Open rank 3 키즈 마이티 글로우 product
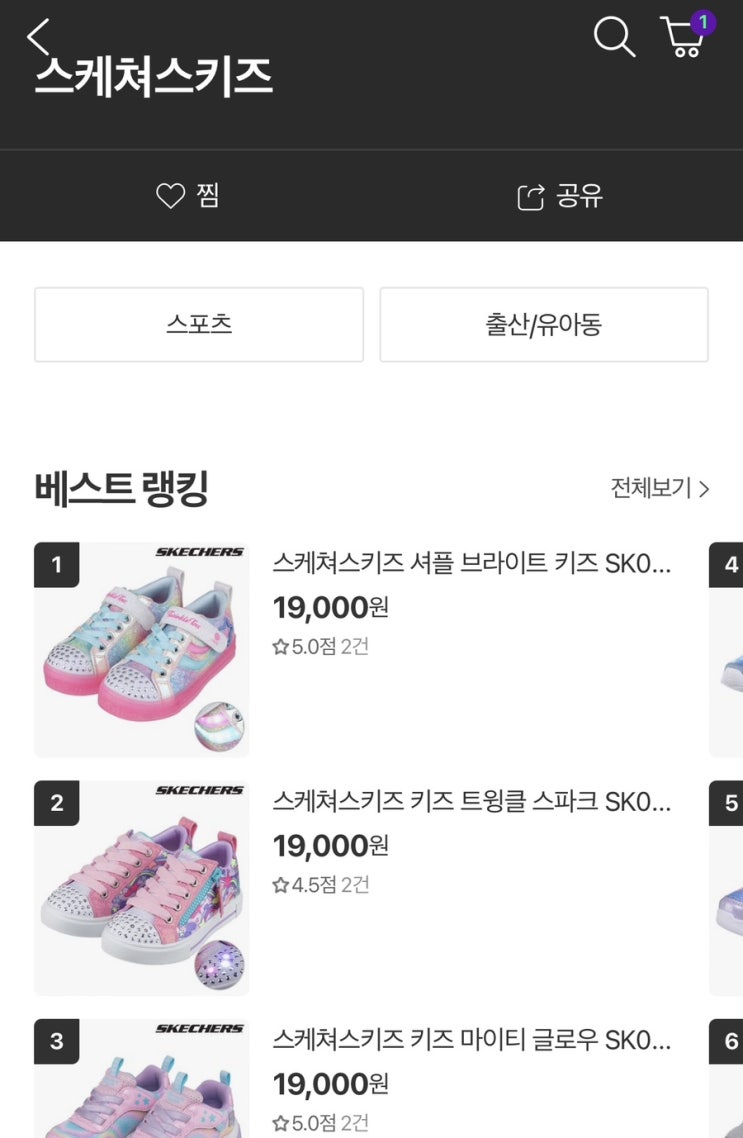Image resolution: width=743 pixels, height=1138 pixels. [x=471, y=1040]
